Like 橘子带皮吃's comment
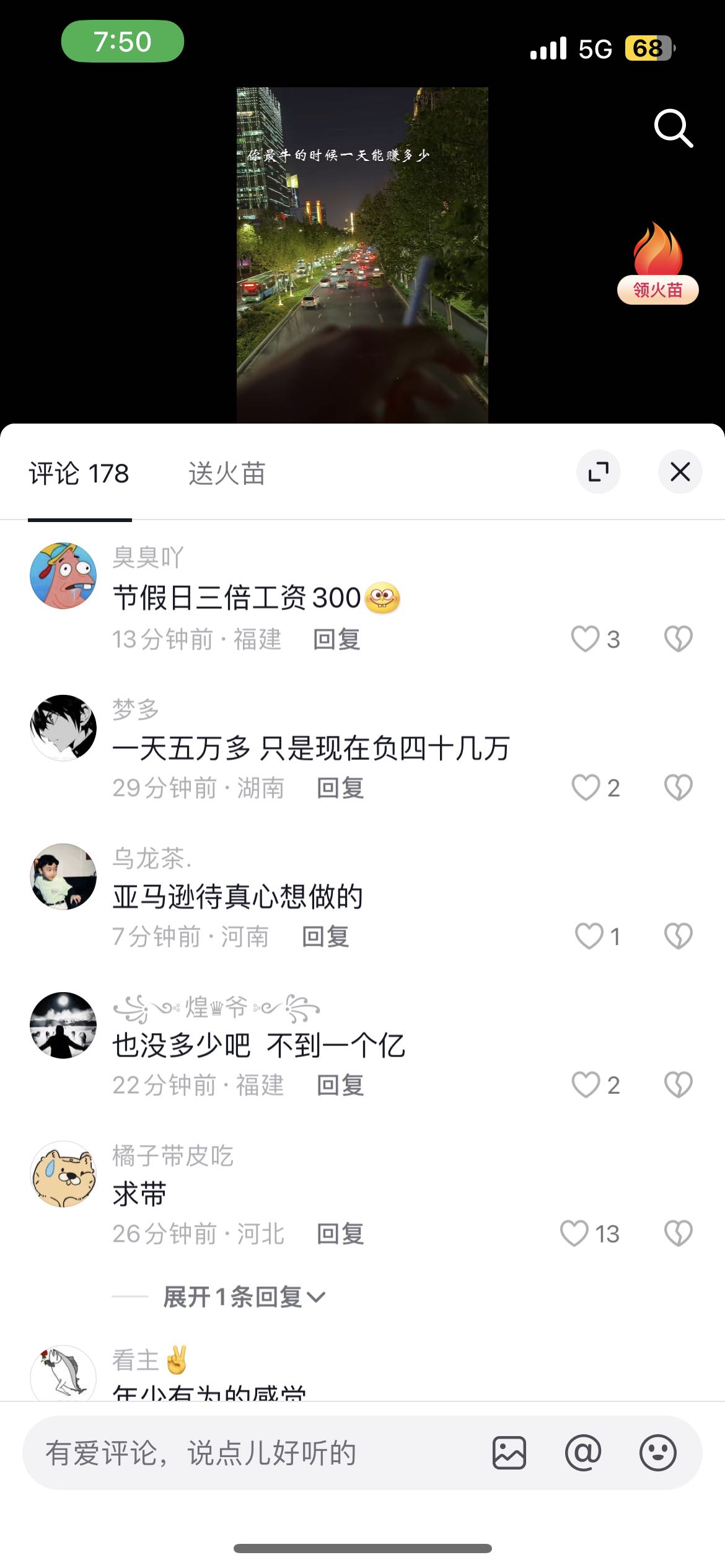Image resolution: width=725 pixels, height=1568 pixels. coord(574,1234)
